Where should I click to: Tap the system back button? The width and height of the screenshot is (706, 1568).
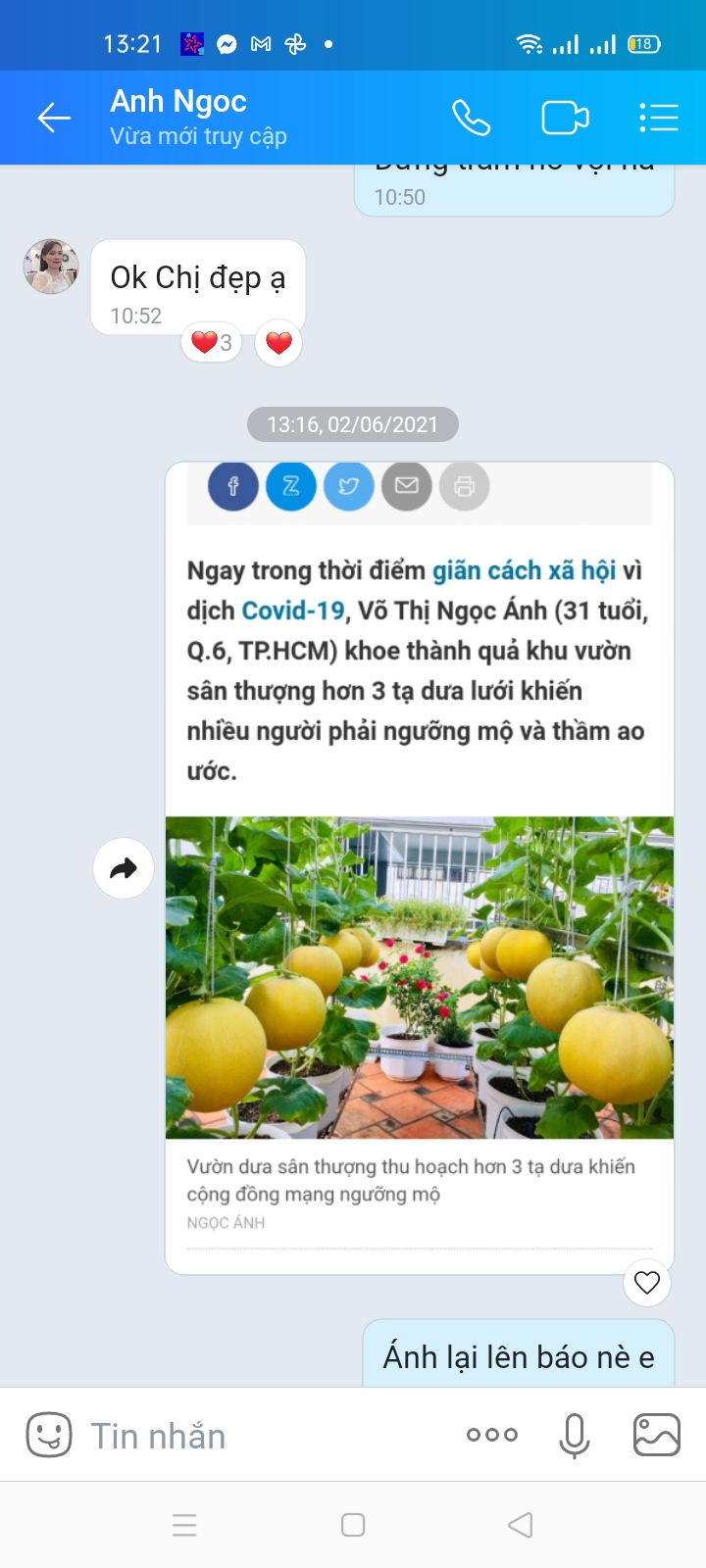point(521,1525)
